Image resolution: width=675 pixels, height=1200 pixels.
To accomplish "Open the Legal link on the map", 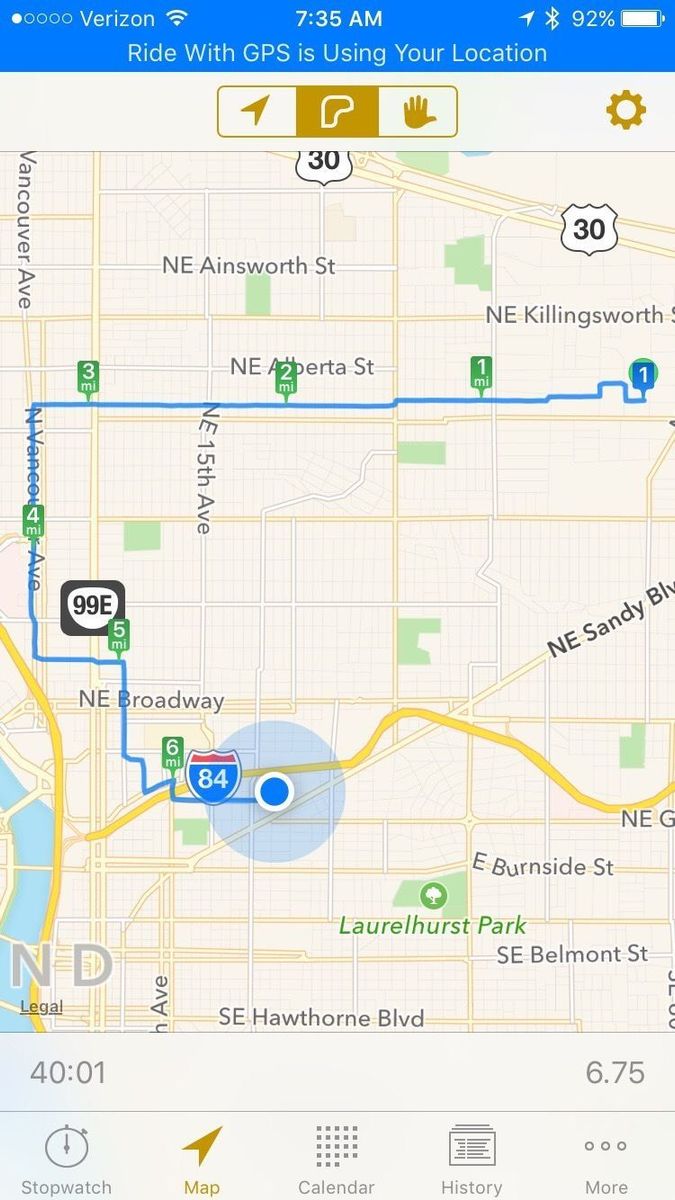I will click(41, 1007).
